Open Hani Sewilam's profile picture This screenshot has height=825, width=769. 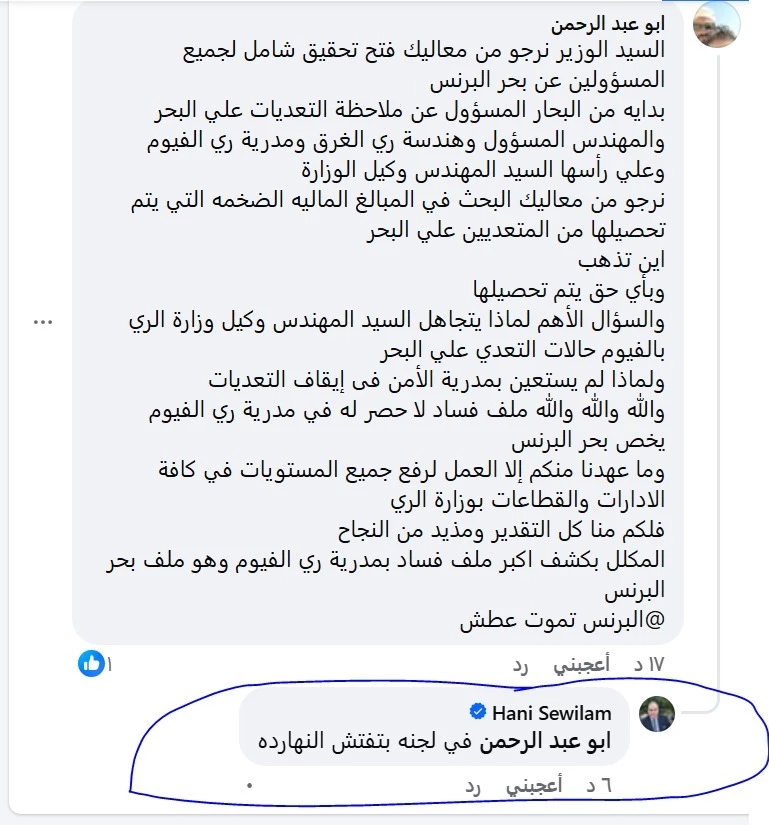pos(657,713)
